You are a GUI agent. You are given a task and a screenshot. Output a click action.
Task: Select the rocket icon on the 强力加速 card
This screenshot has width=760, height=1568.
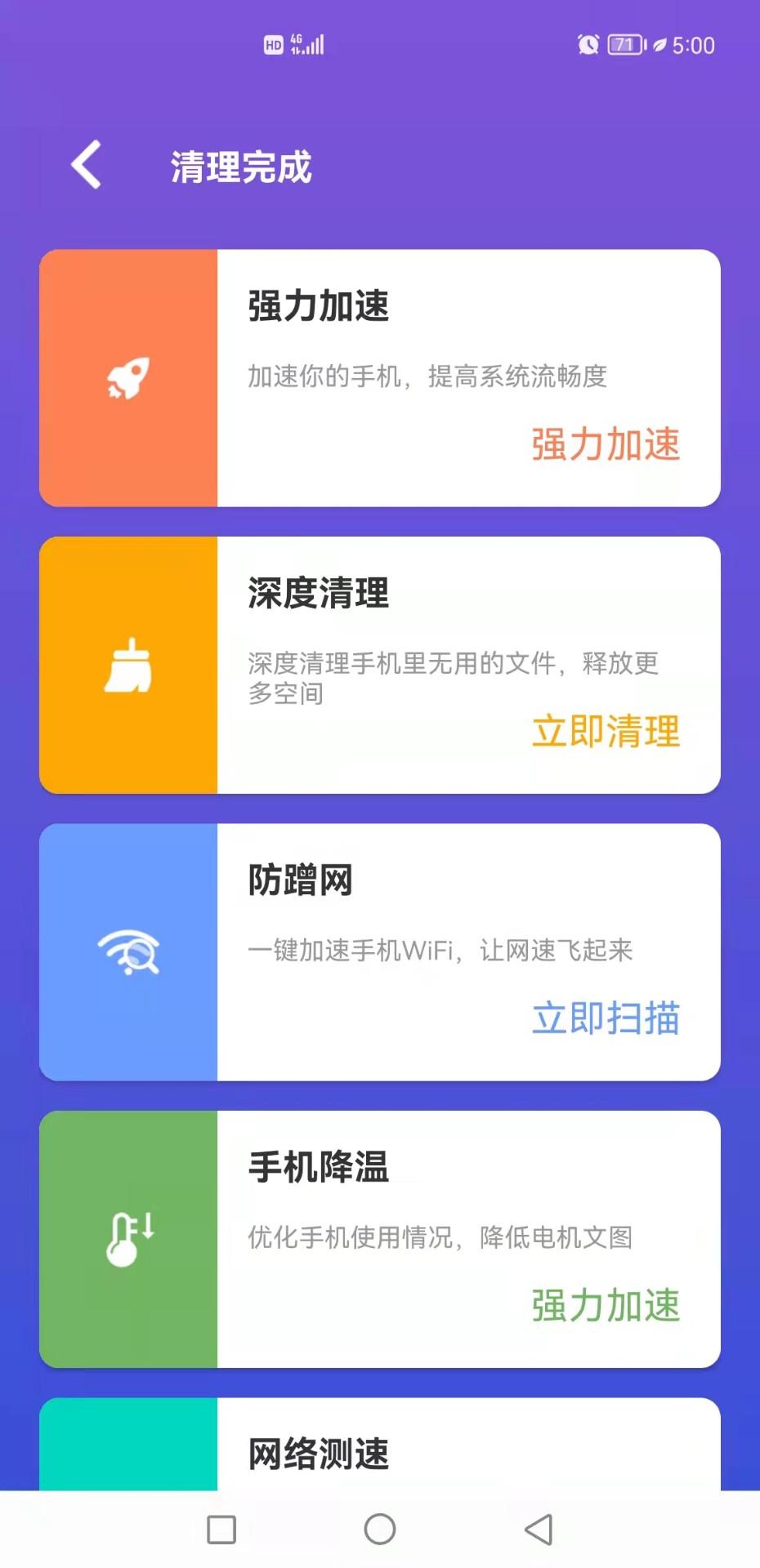click(129, 377)
